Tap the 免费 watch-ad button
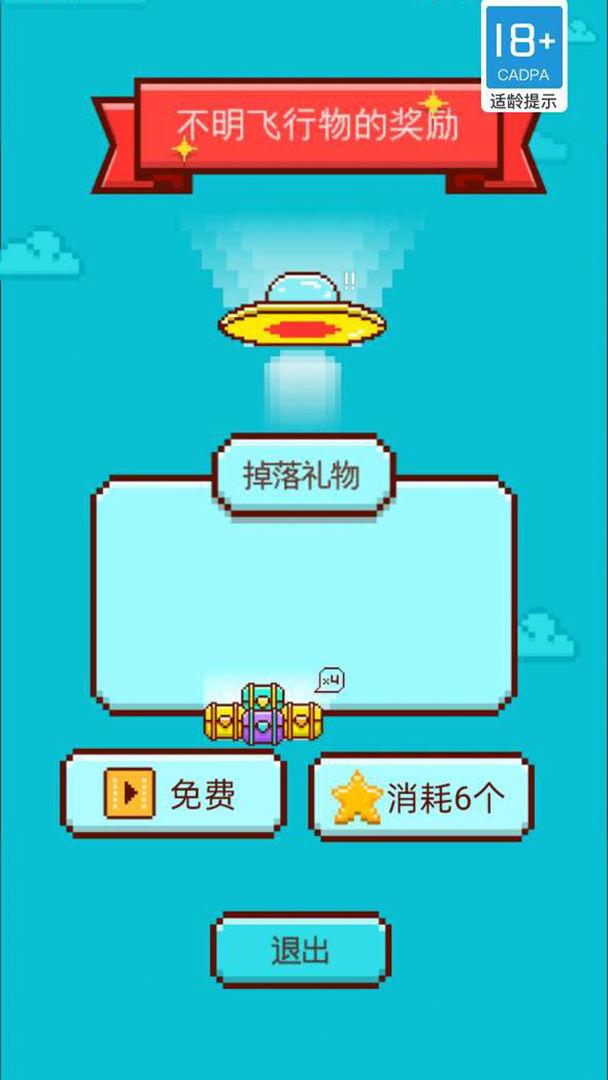This screenshot has width=608, height=1080. click(173, 795)
